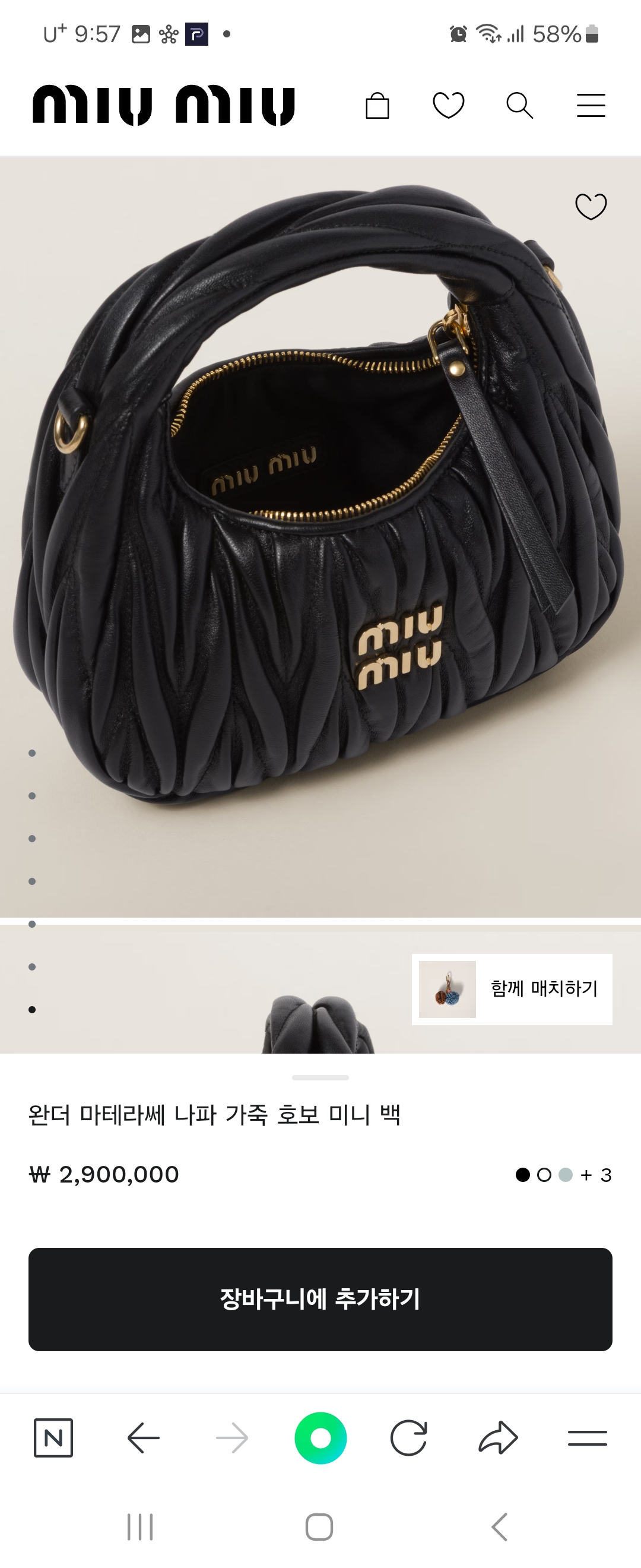This screenshot has width=641, height=1568.
Task: Open the shopping bag icon
Action: coord(377,106)
